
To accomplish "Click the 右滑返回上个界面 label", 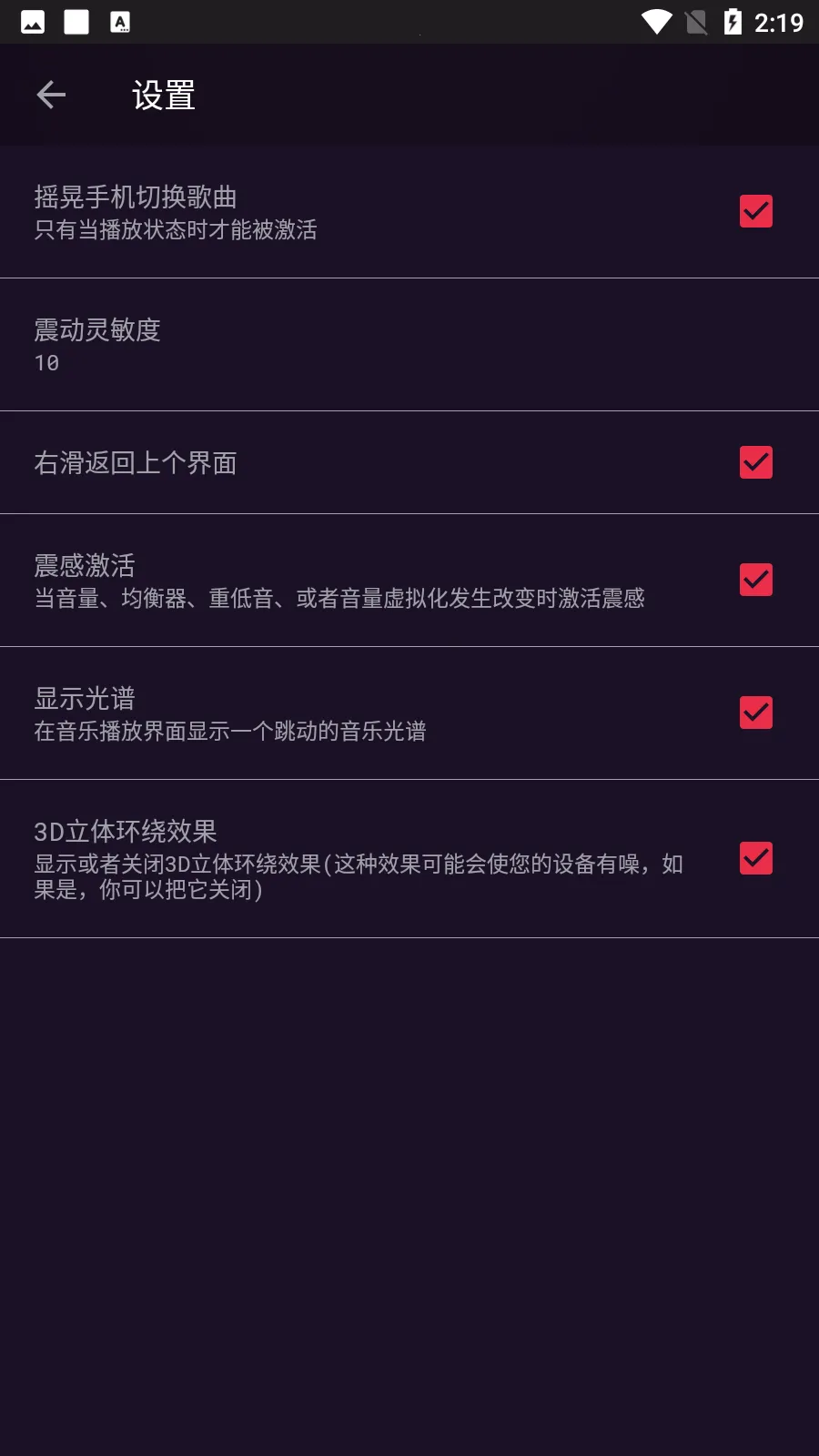I will coord(135,462).
